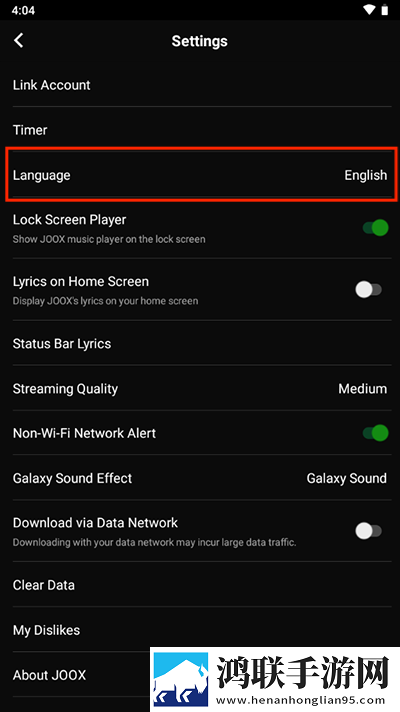Open My Dislikes
The width and height of the screenshot is (400, 712).
pos(200,629)
